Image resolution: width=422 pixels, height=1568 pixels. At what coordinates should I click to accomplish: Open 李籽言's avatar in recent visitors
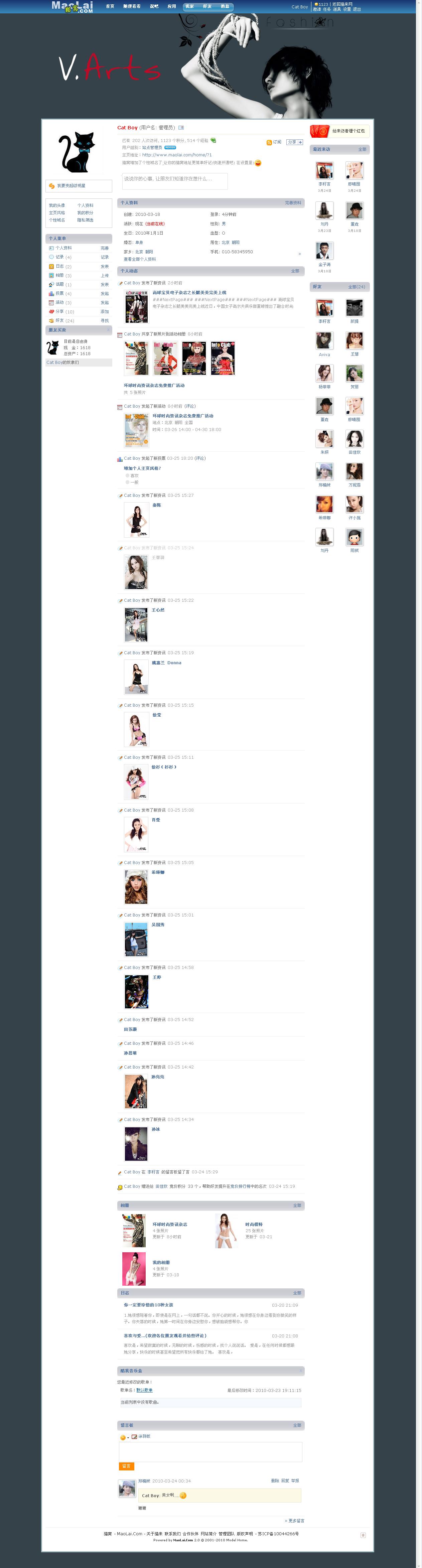(324, 170)
